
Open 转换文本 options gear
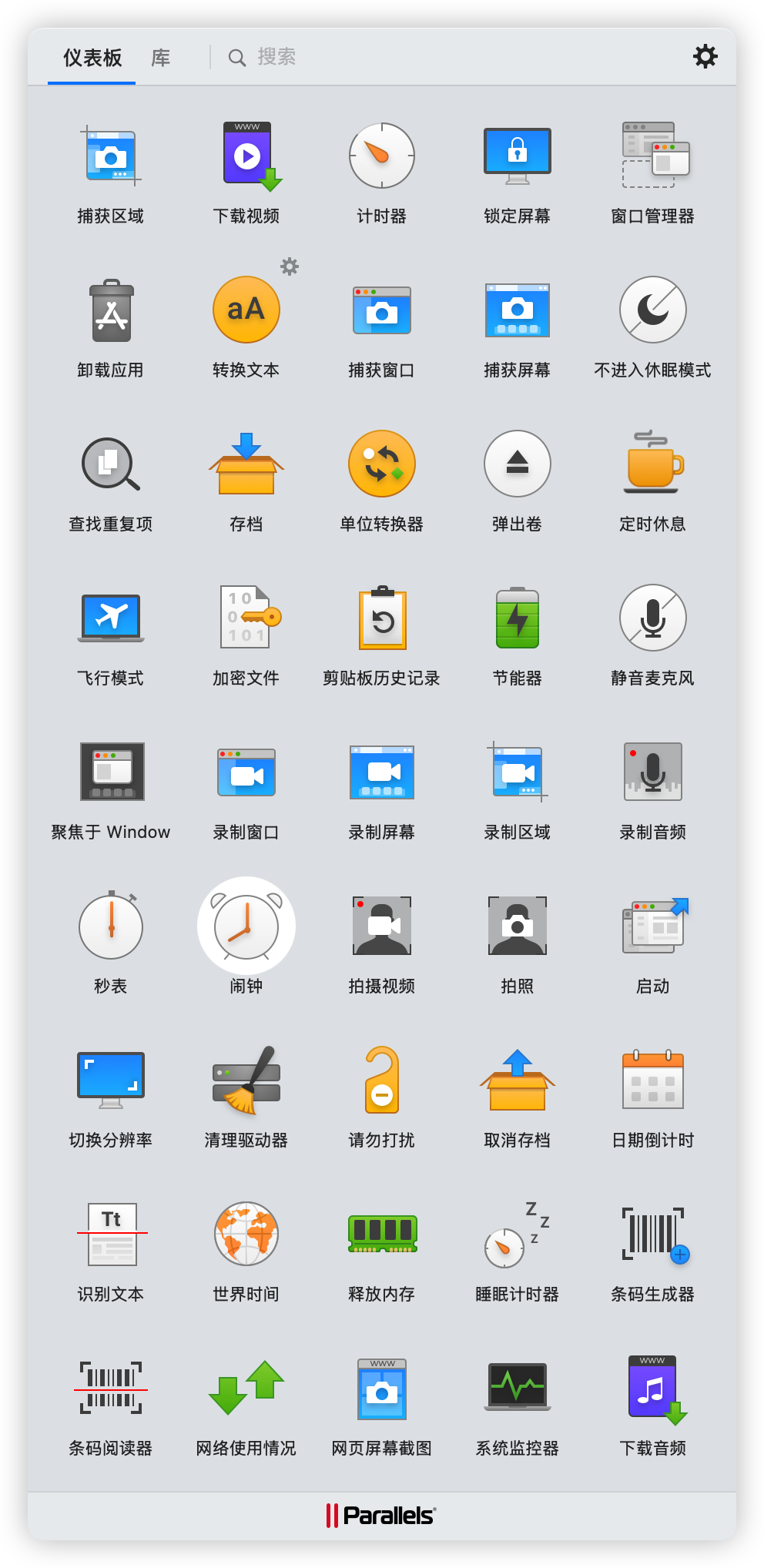pyautogui.click(x=290, y=266)
